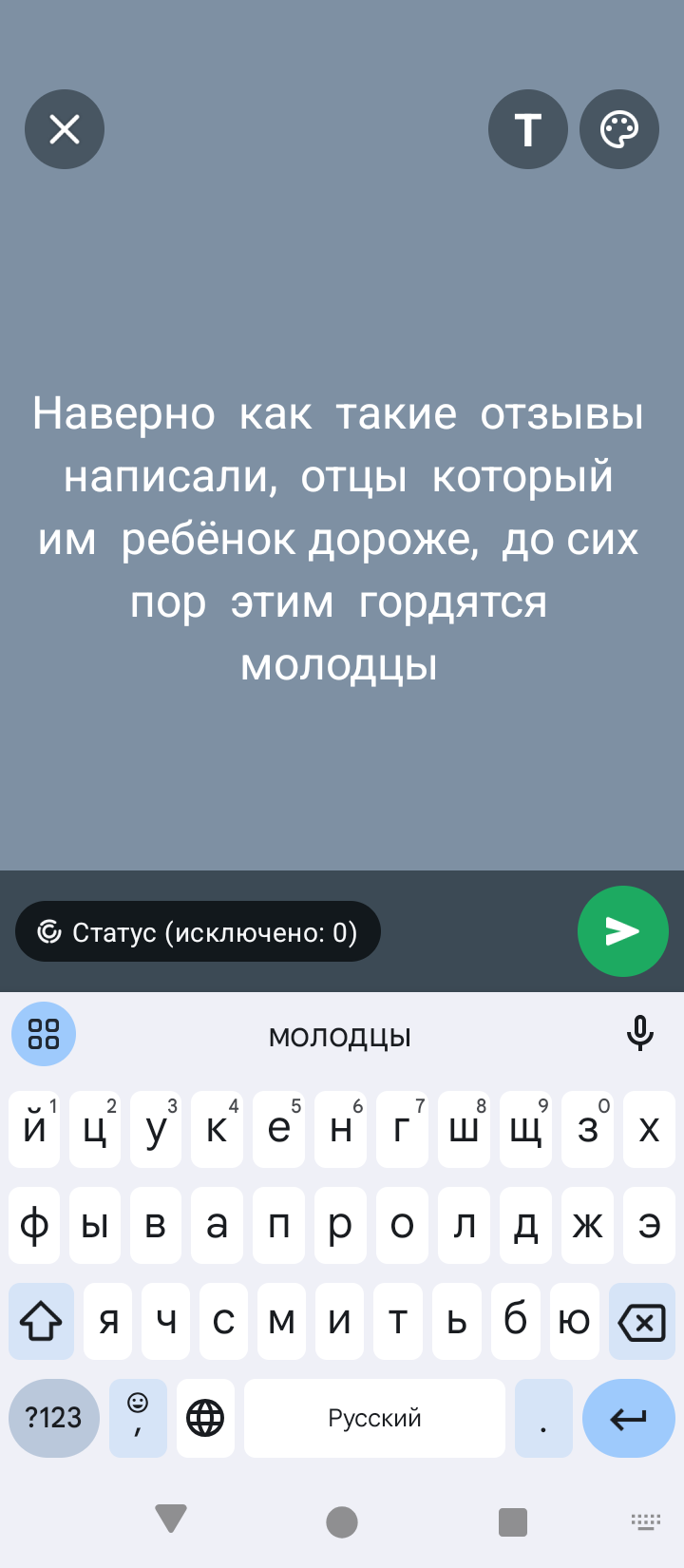
Task: Tap the status text to edit it
Action: coord(339,539)
